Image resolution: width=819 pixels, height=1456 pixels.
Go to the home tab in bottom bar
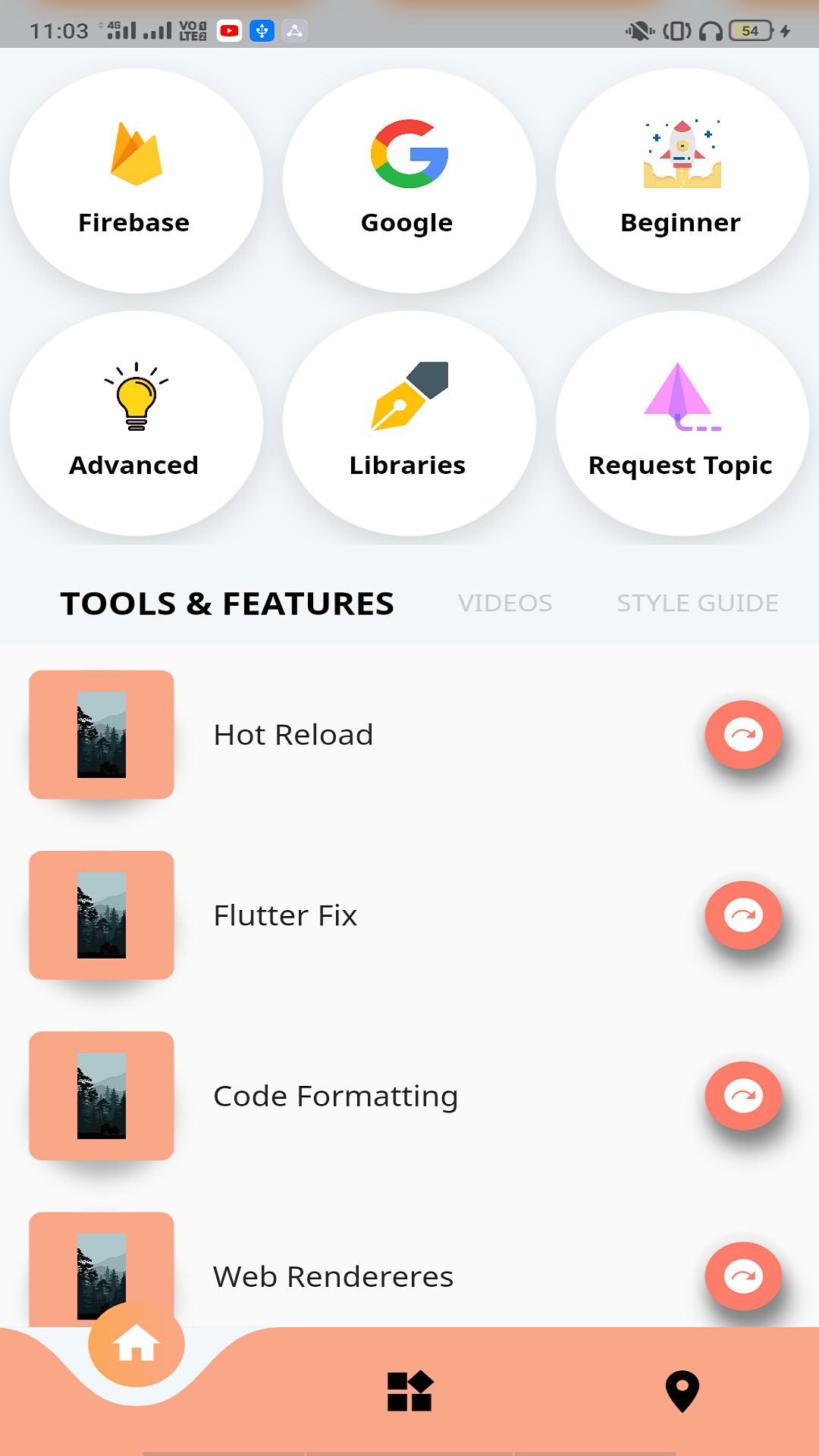(136, 1344)
